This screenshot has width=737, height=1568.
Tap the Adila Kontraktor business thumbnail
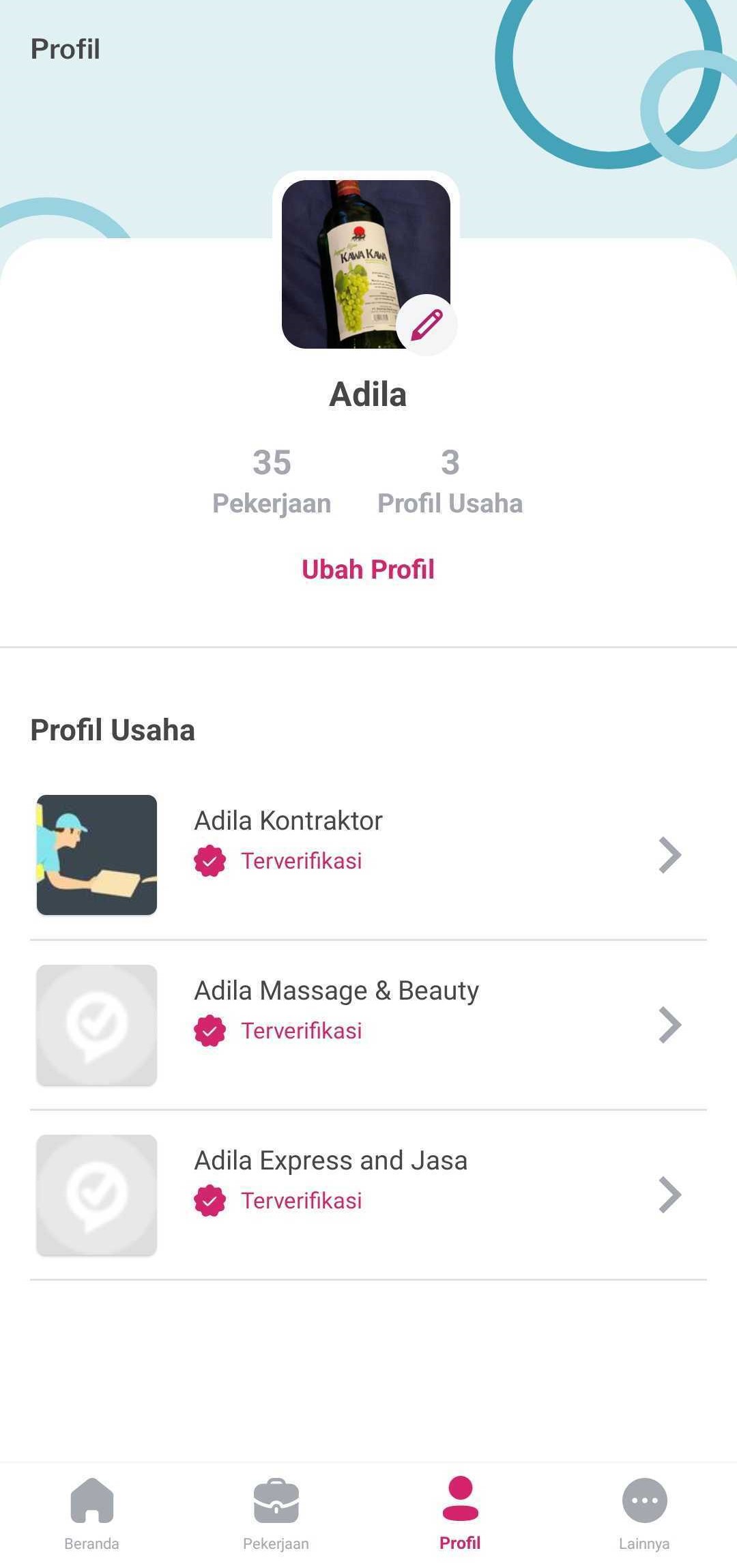[96, 854]
